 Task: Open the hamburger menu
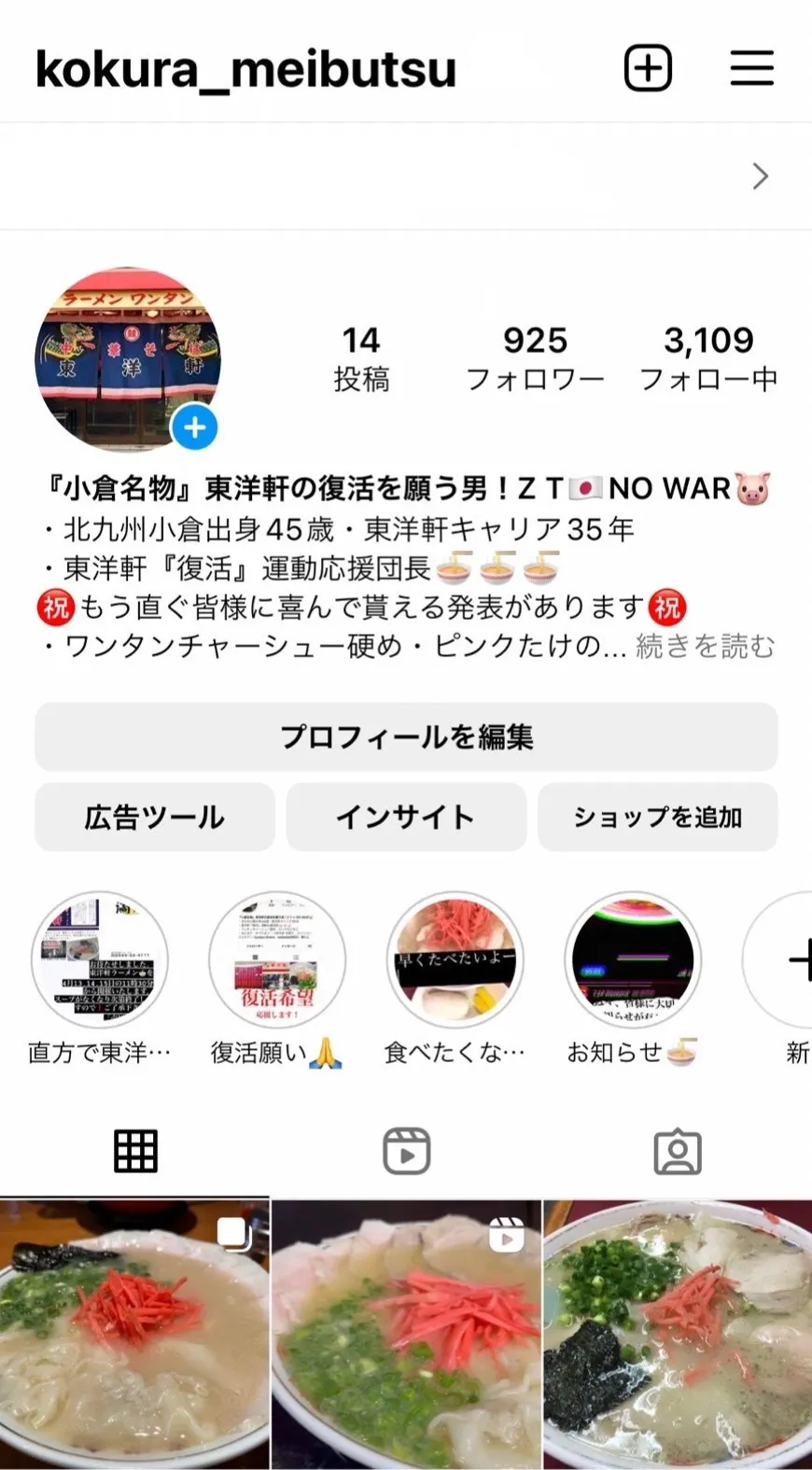[x=751, y=68]
